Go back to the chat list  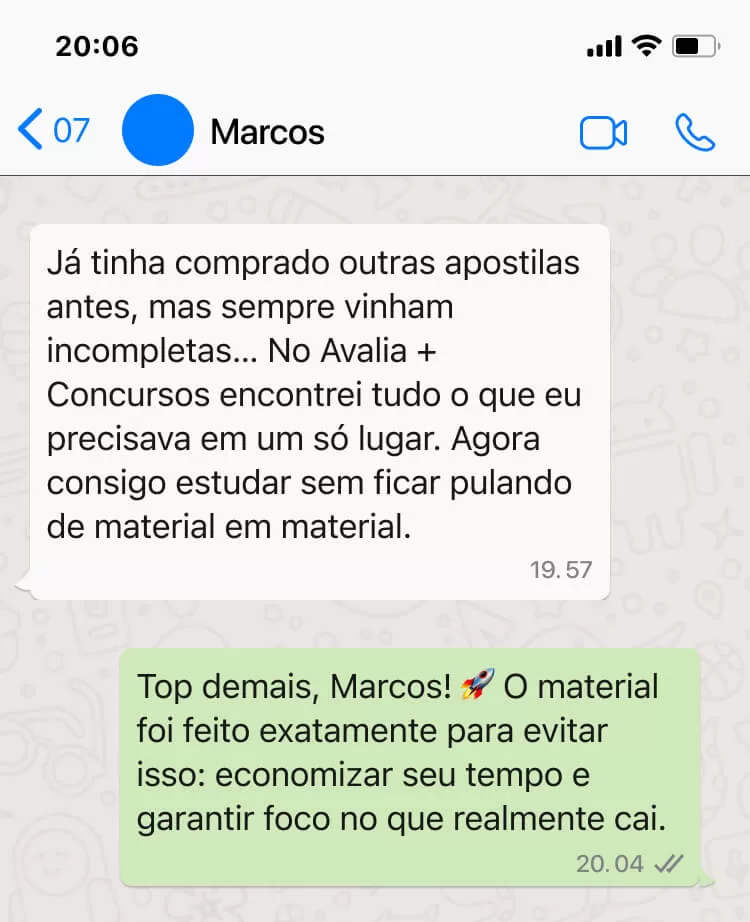coord(52,131)
